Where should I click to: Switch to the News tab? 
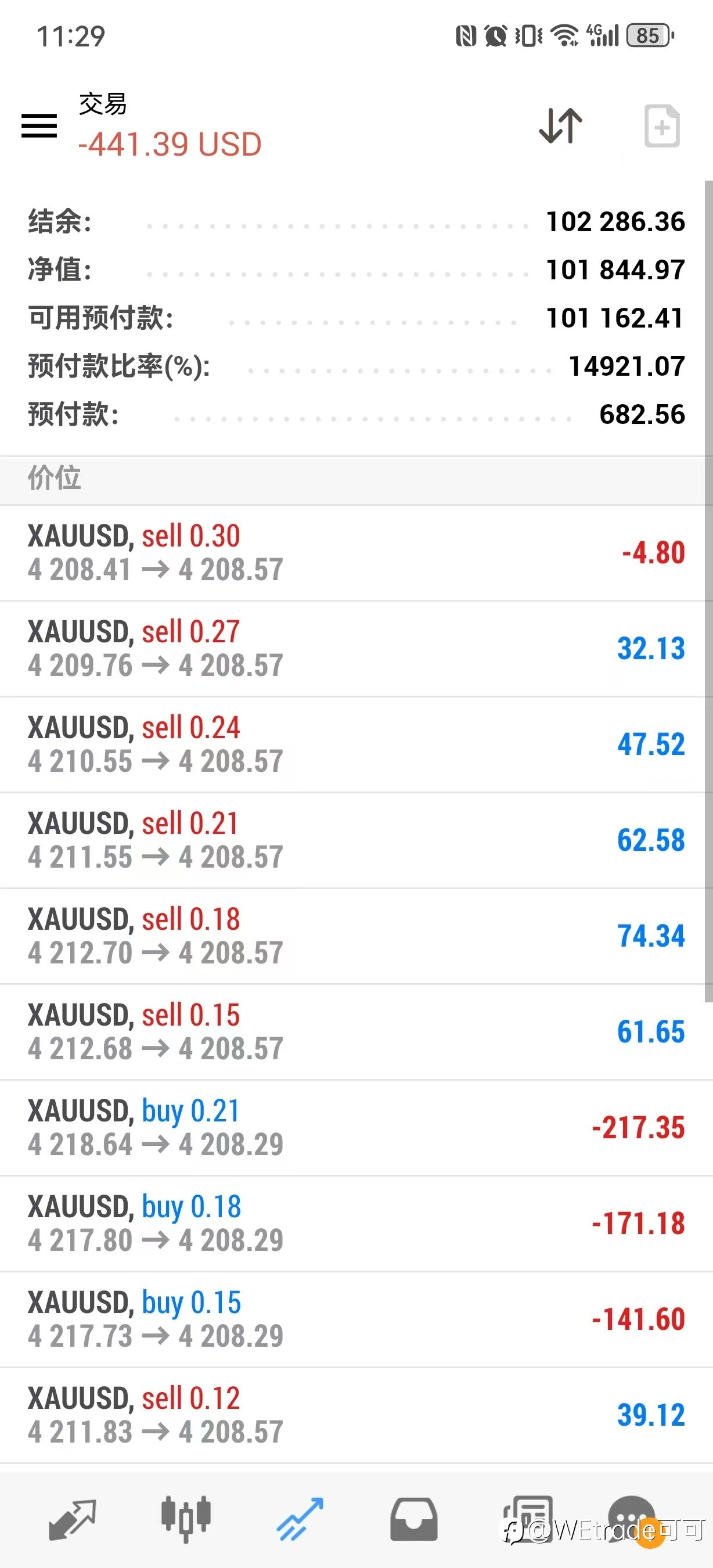click(528, 1519)
